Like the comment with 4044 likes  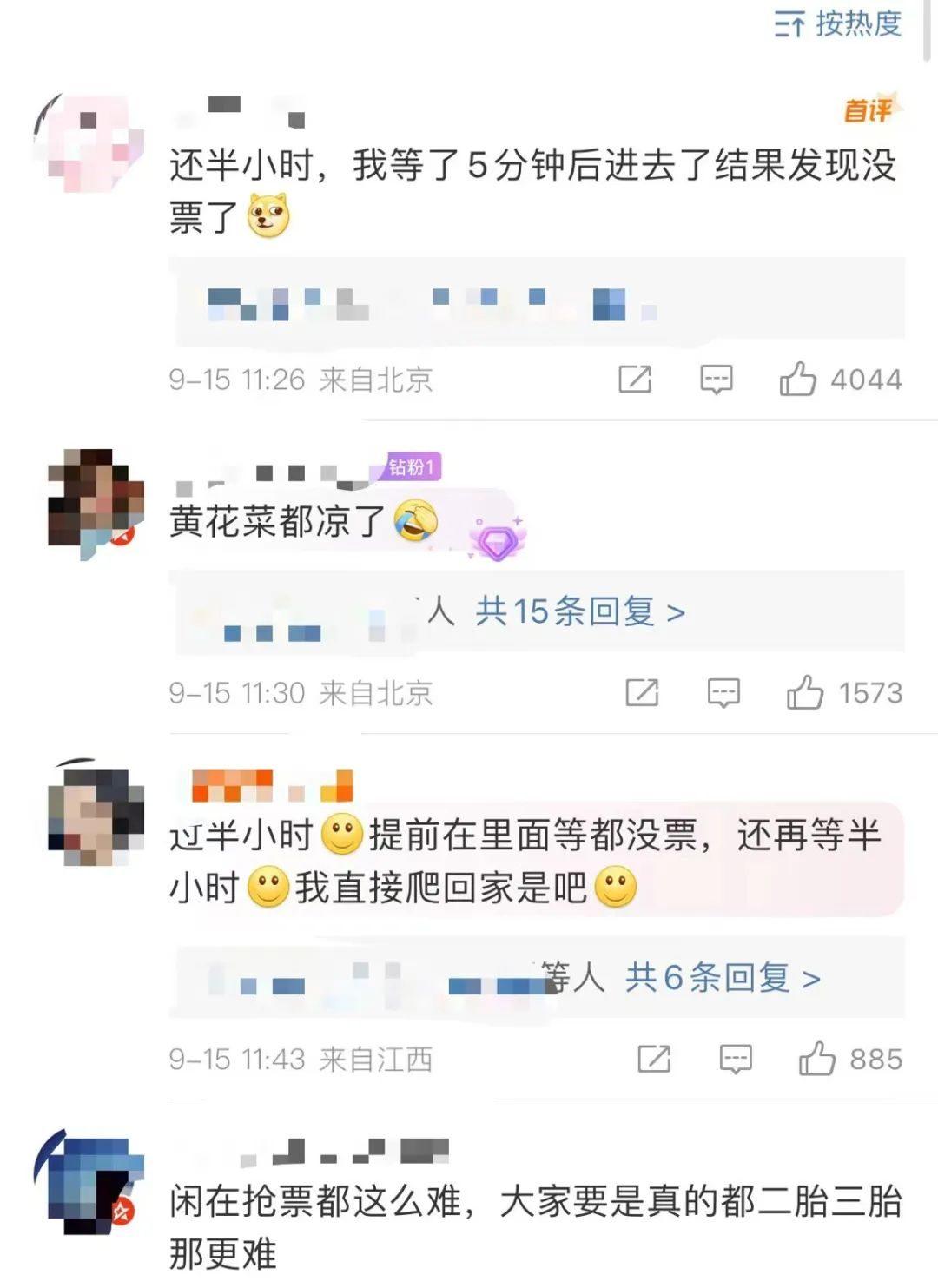797,380
